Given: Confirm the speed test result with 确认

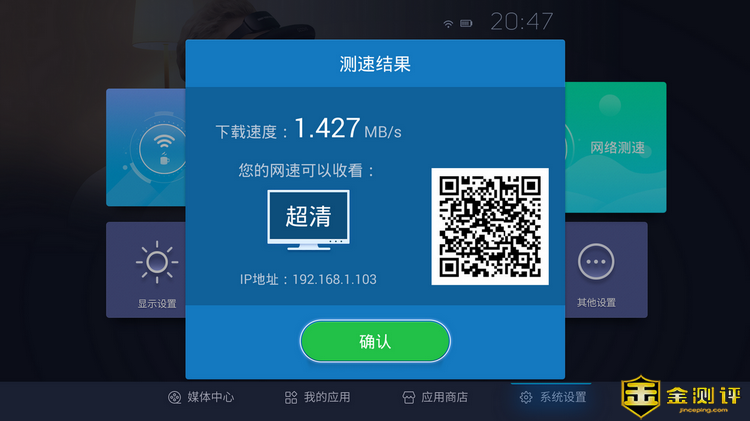Looking at the screenshot, I should 375,341.
